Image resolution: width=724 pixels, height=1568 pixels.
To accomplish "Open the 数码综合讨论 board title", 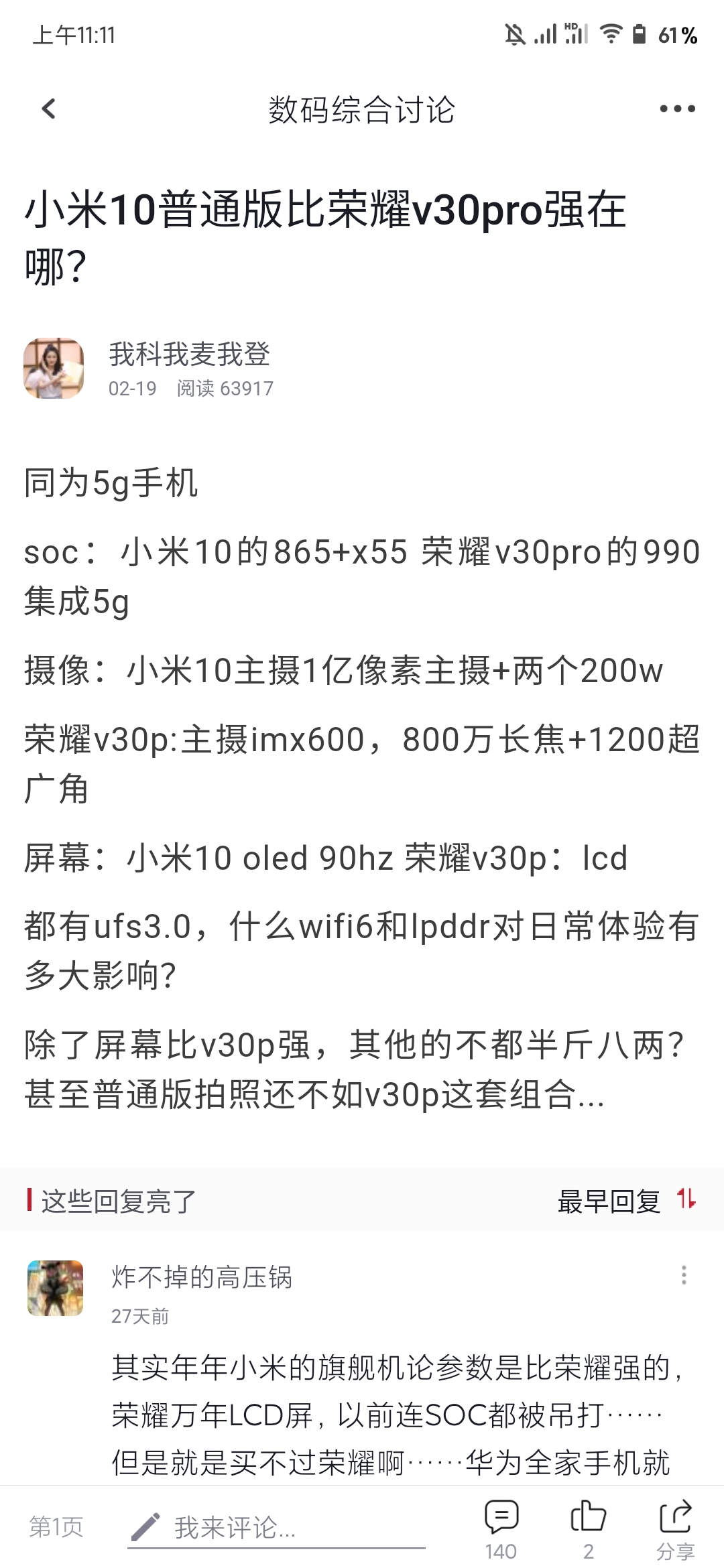I will [362, 109].
